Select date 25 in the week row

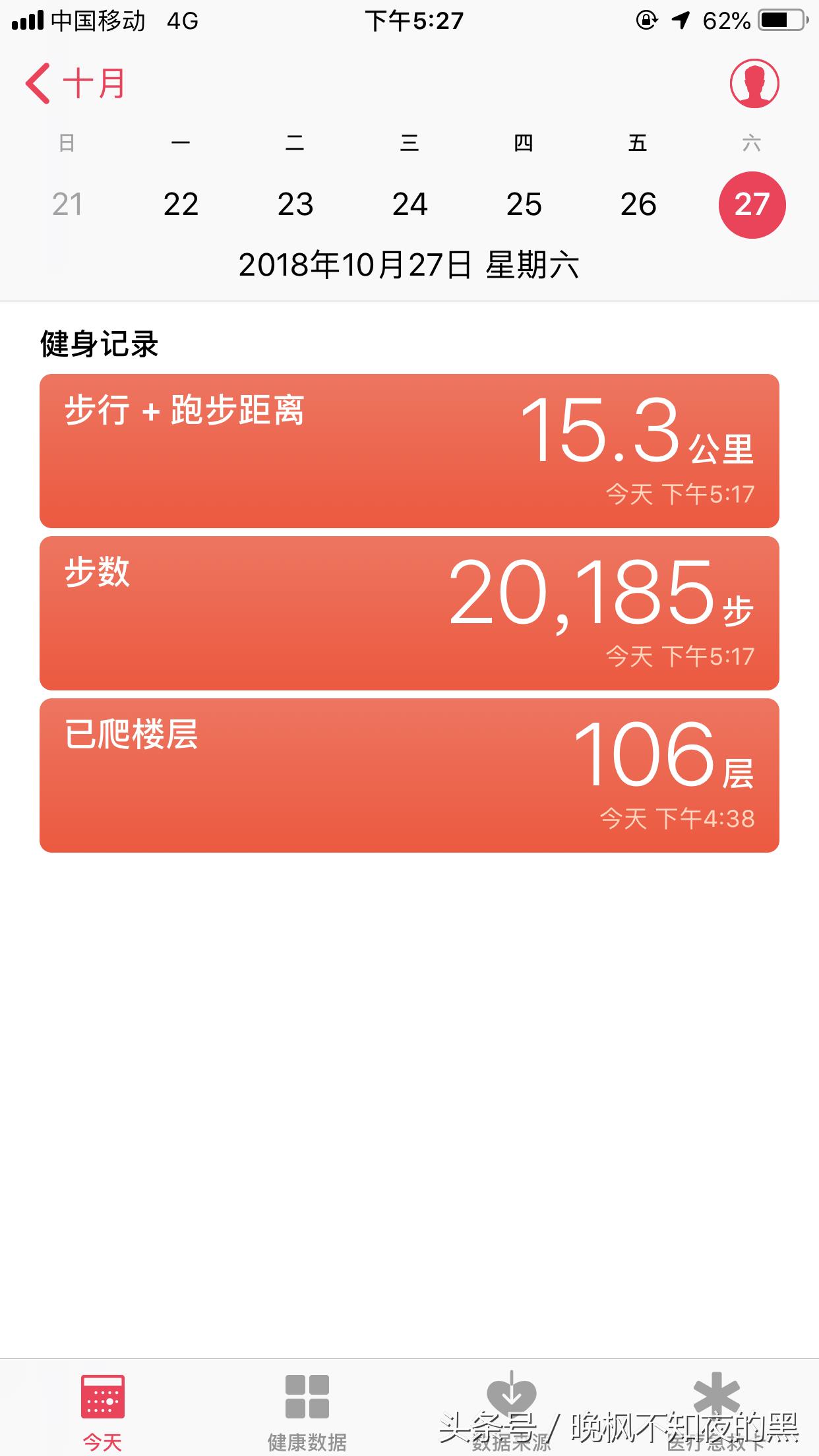(524, 204)
